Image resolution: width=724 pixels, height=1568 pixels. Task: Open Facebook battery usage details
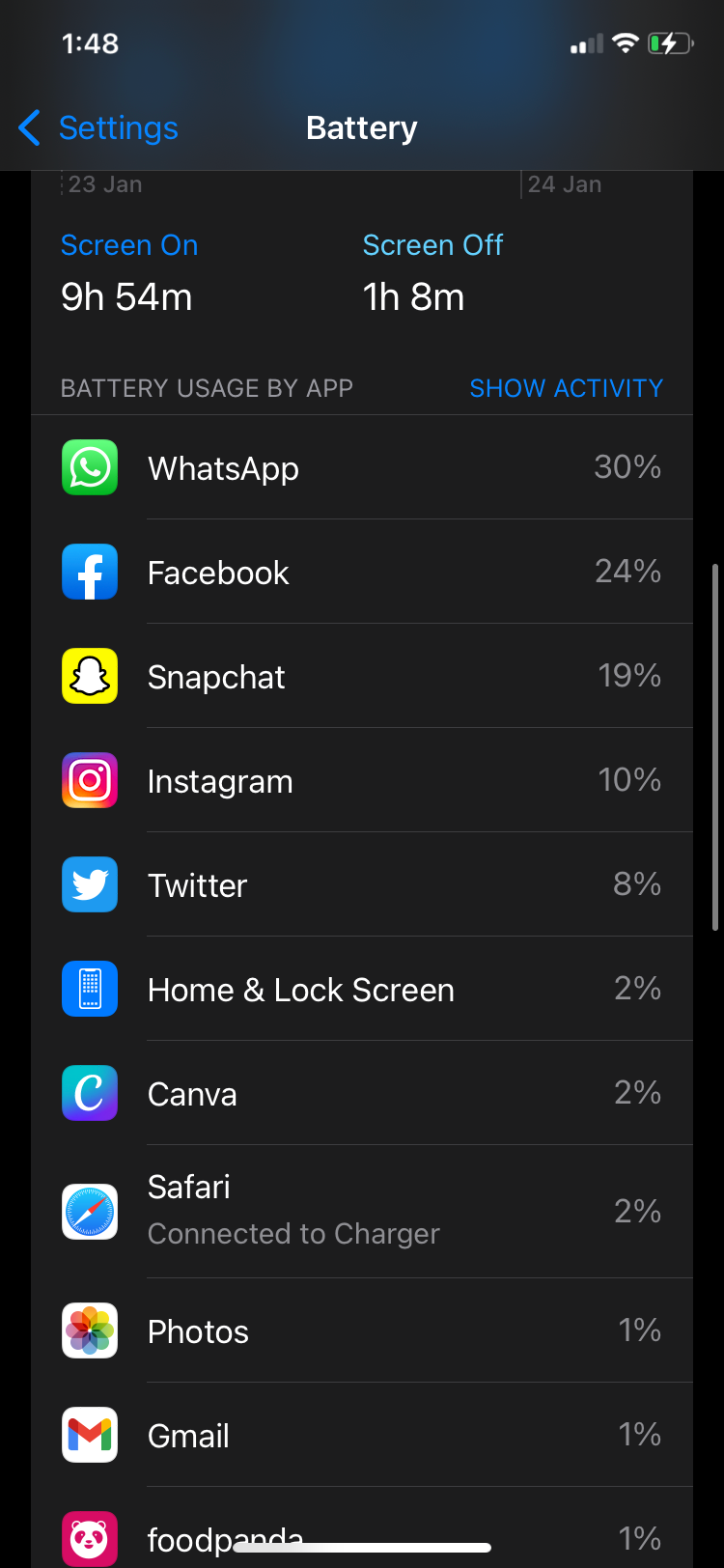tap(362, 573)
